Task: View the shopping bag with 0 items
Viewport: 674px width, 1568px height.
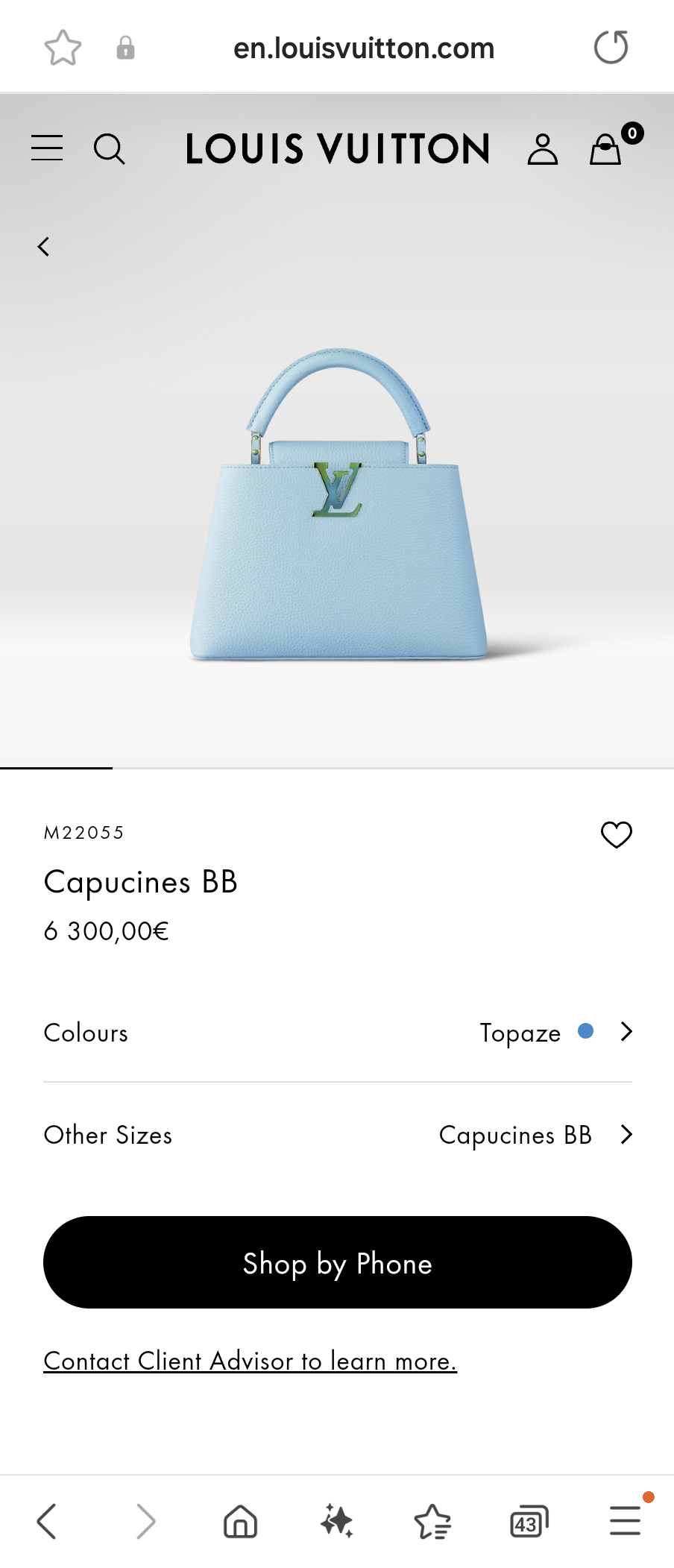Action: [605, 148]
